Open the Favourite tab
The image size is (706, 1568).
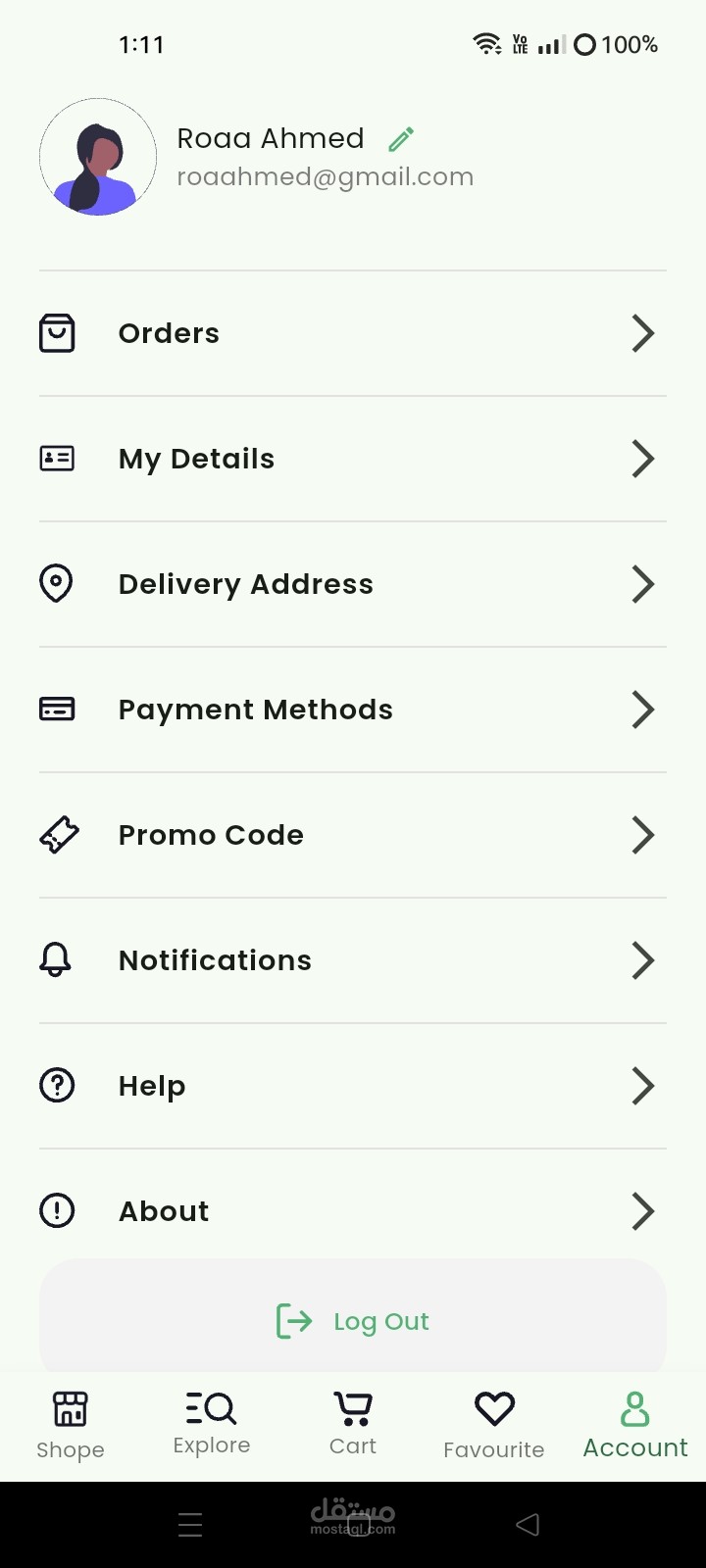click(494, 1426)
